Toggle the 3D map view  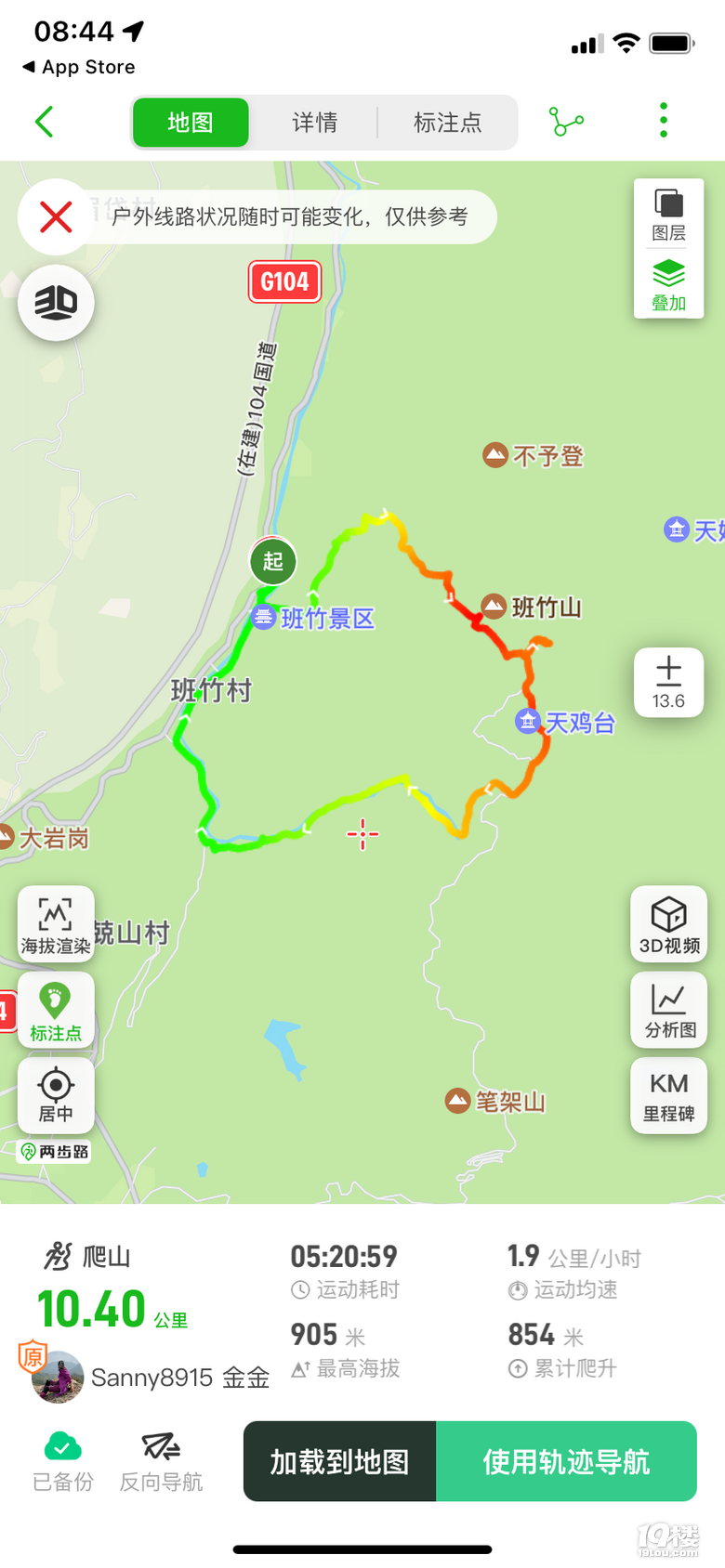[56, 303]
